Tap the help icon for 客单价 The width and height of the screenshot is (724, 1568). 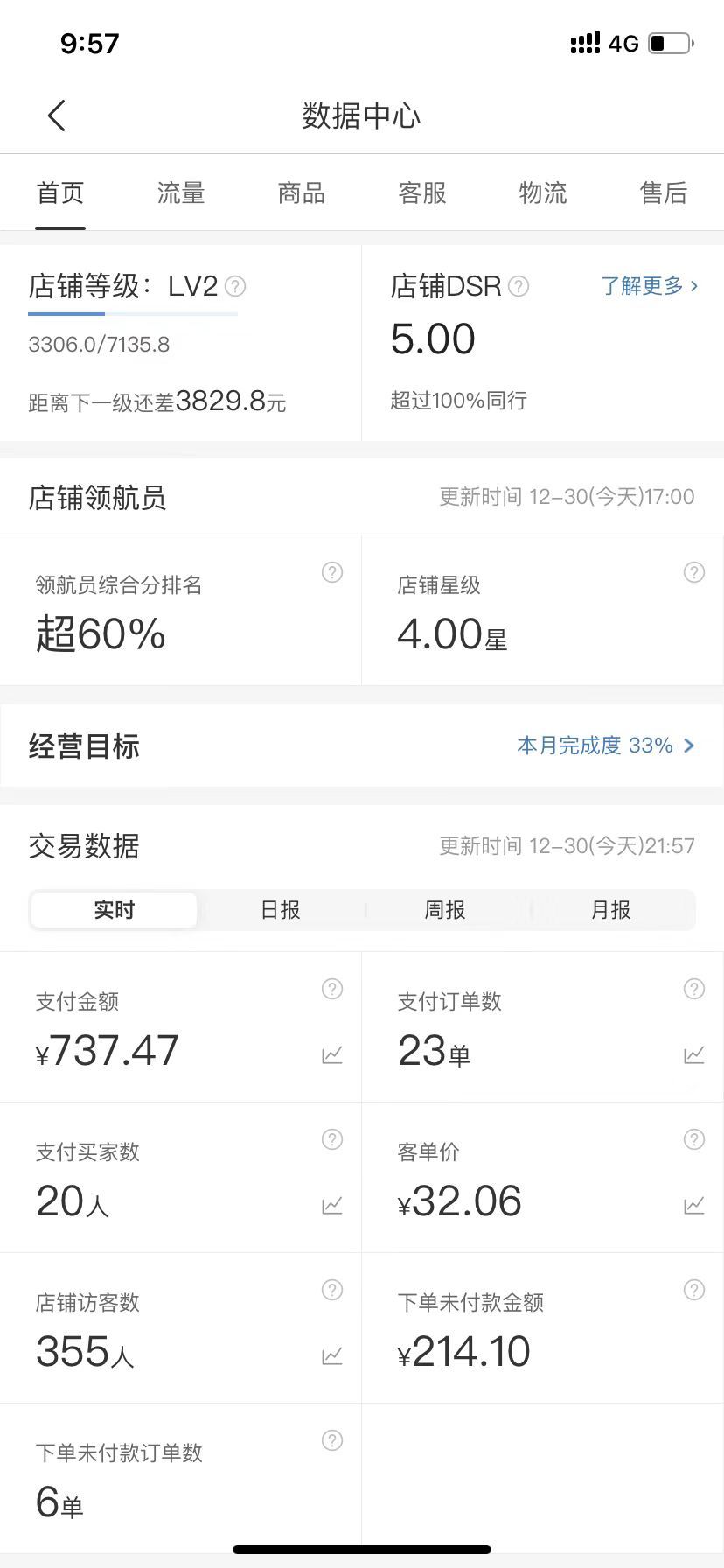point(694,1139)
